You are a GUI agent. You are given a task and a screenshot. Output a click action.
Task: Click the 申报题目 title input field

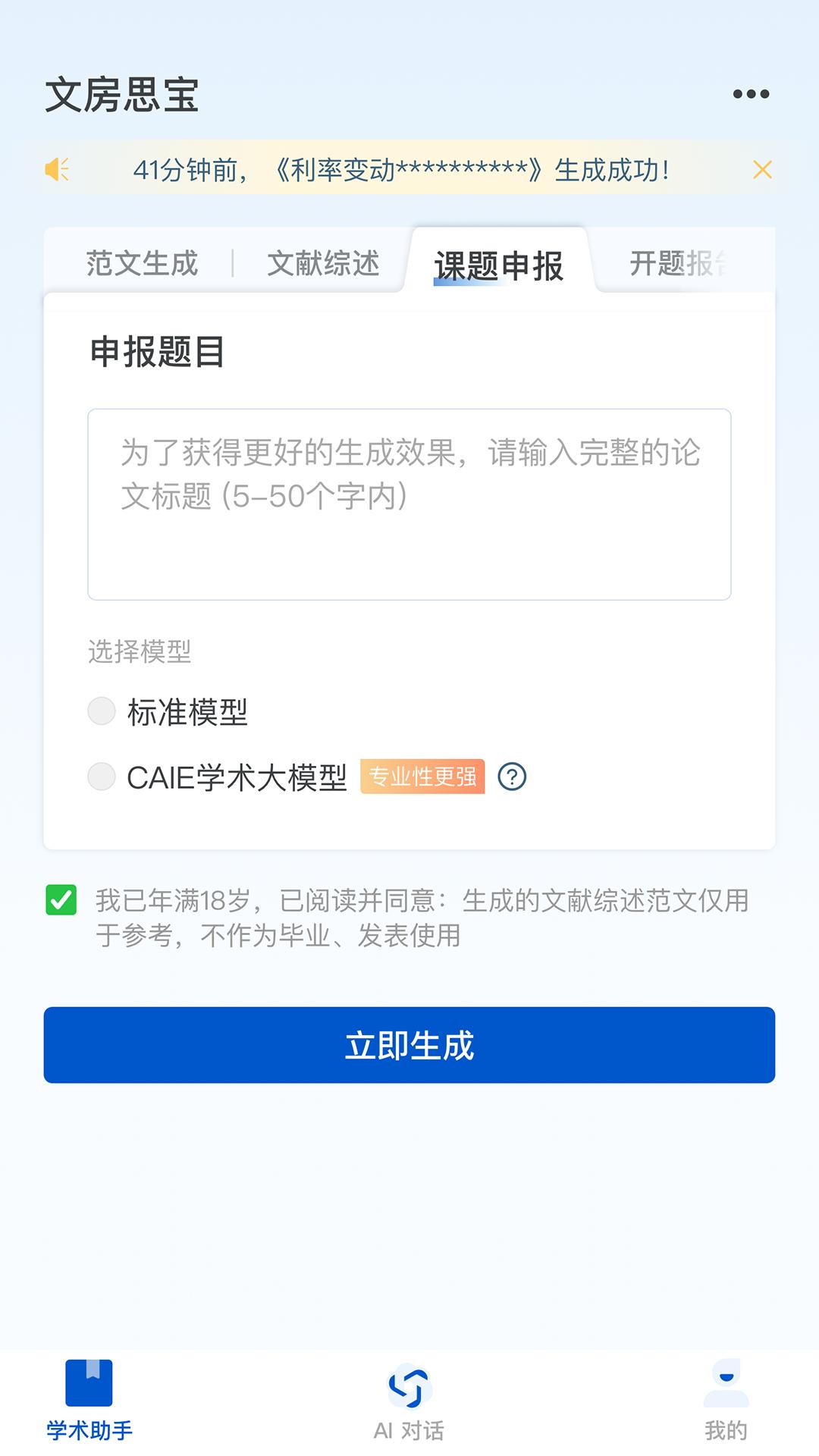pyautogui.click(x=409, y=504)
